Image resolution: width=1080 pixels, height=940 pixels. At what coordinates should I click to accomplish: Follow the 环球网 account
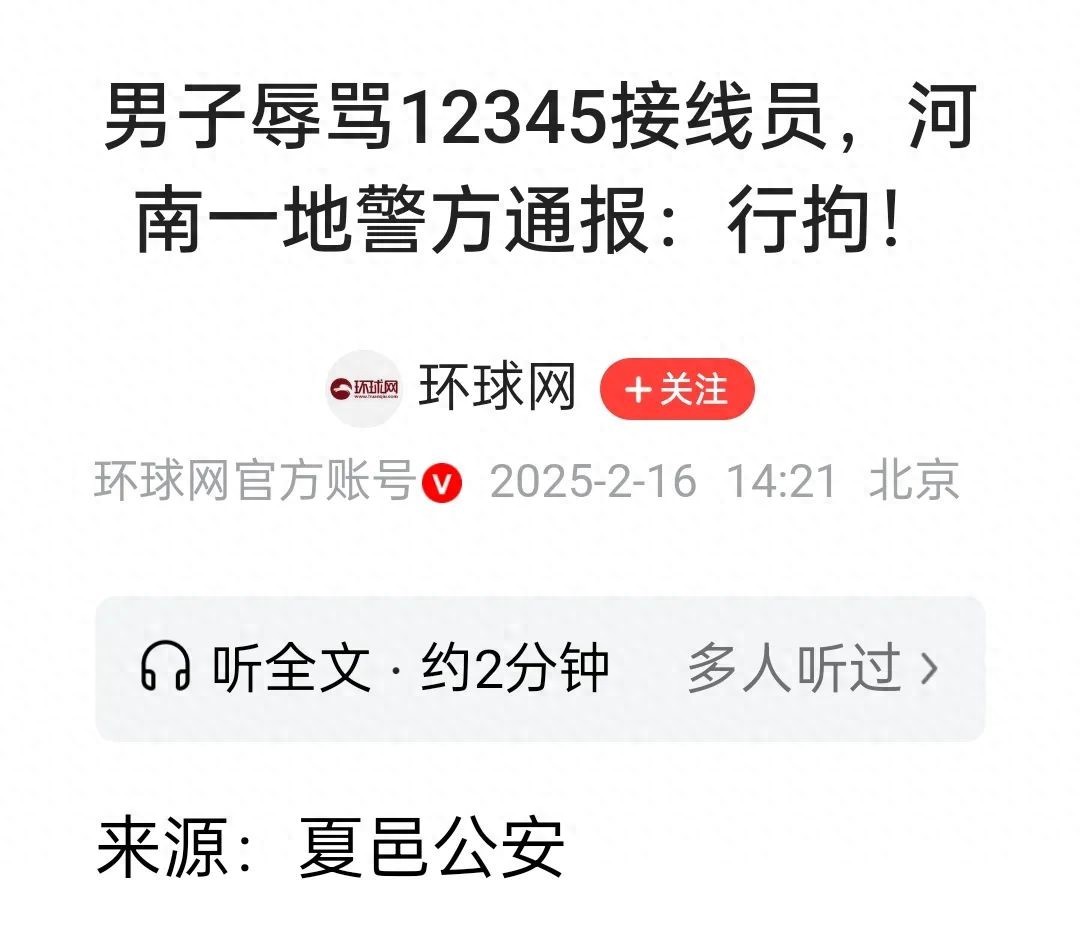677,389
